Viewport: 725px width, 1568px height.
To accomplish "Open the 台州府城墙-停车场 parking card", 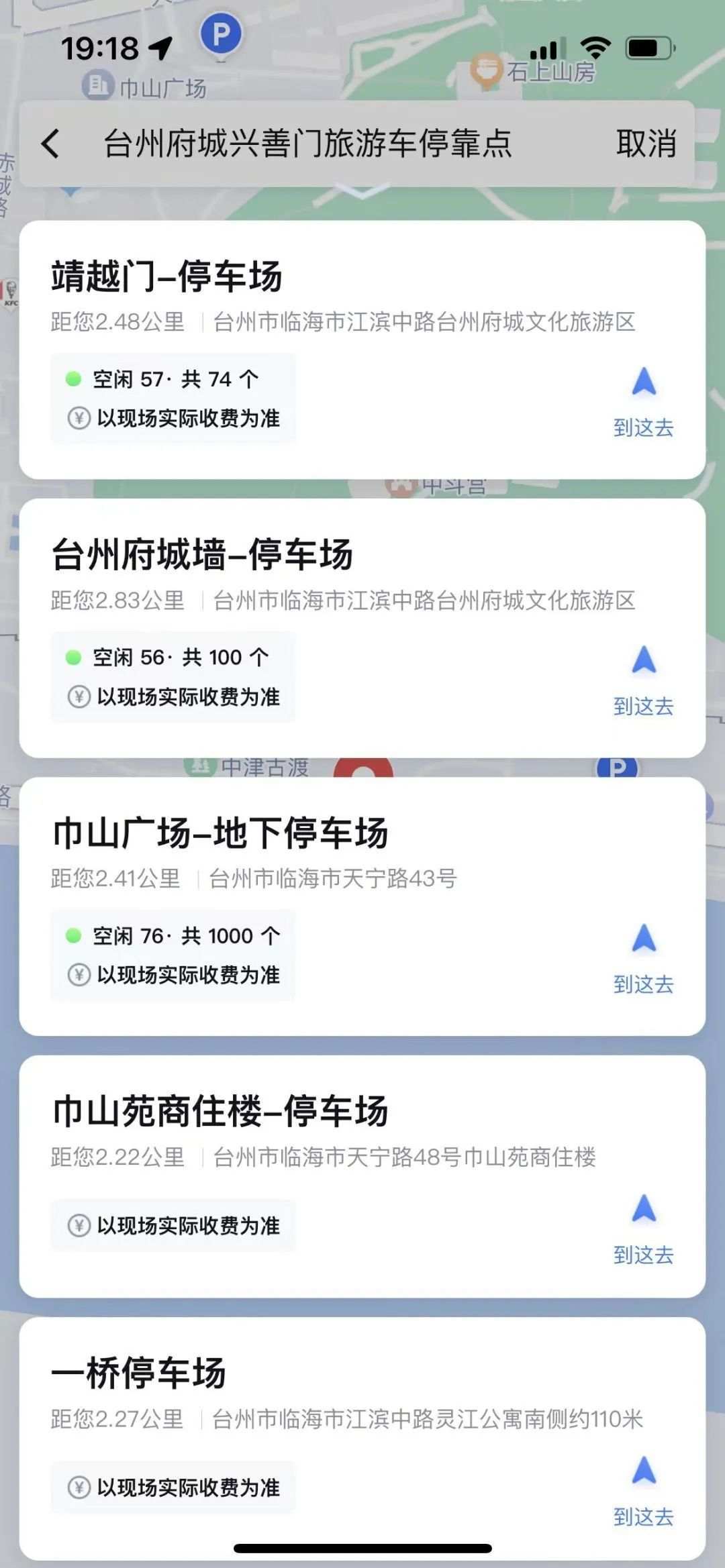I will [x=201, y=555].
